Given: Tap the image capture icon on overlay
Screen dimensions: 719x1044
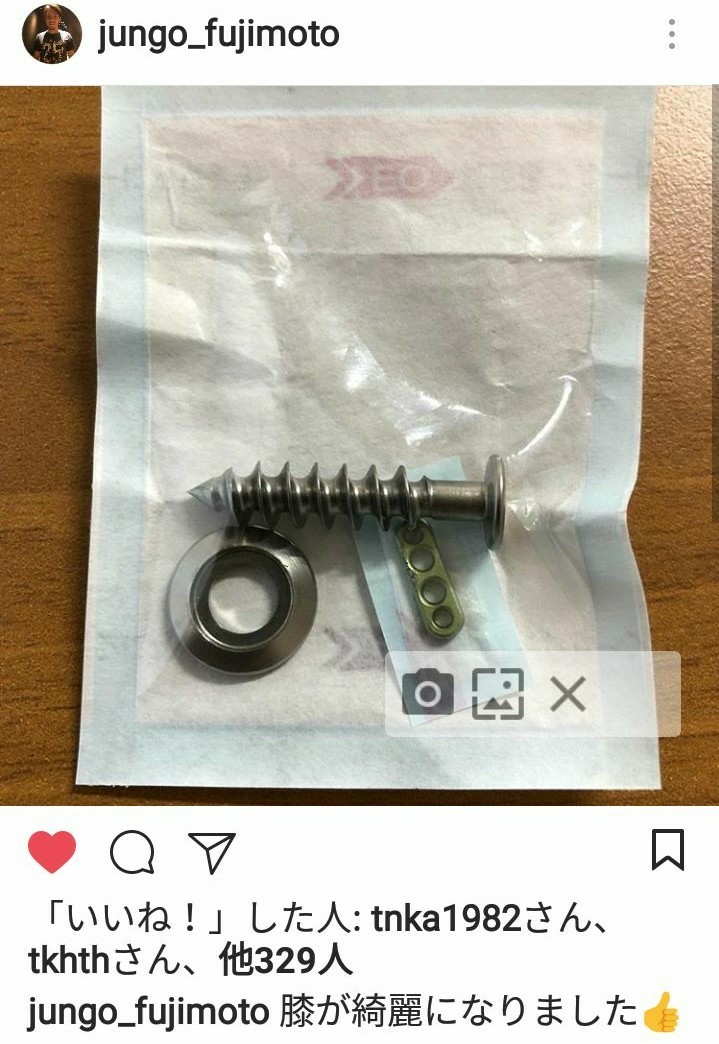Looking at the screenshot, I should point(498,693).
